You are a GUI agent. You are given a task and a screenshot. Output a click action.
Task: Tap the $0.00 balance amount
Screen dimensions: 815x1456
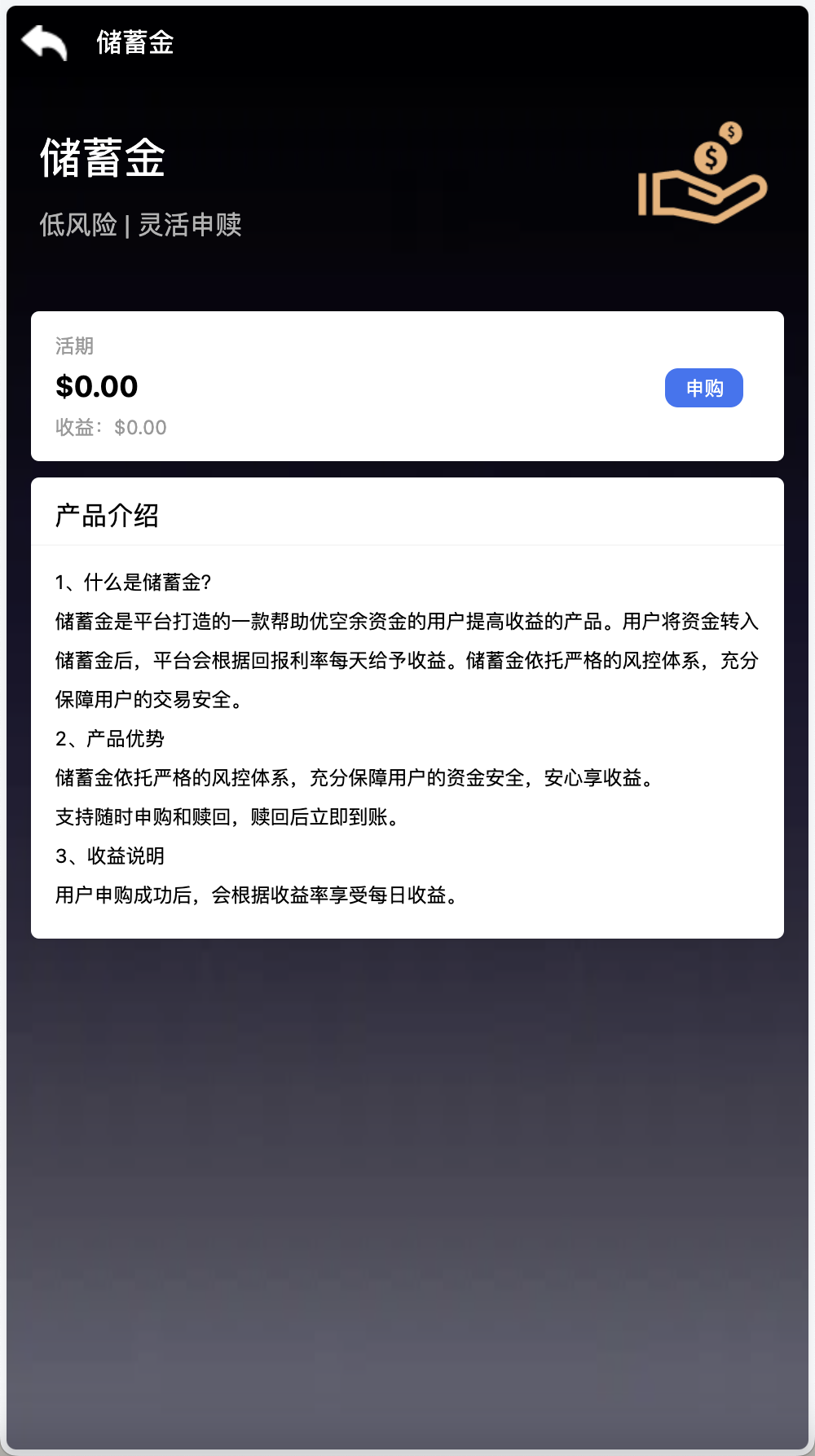[x=95, y=386]
